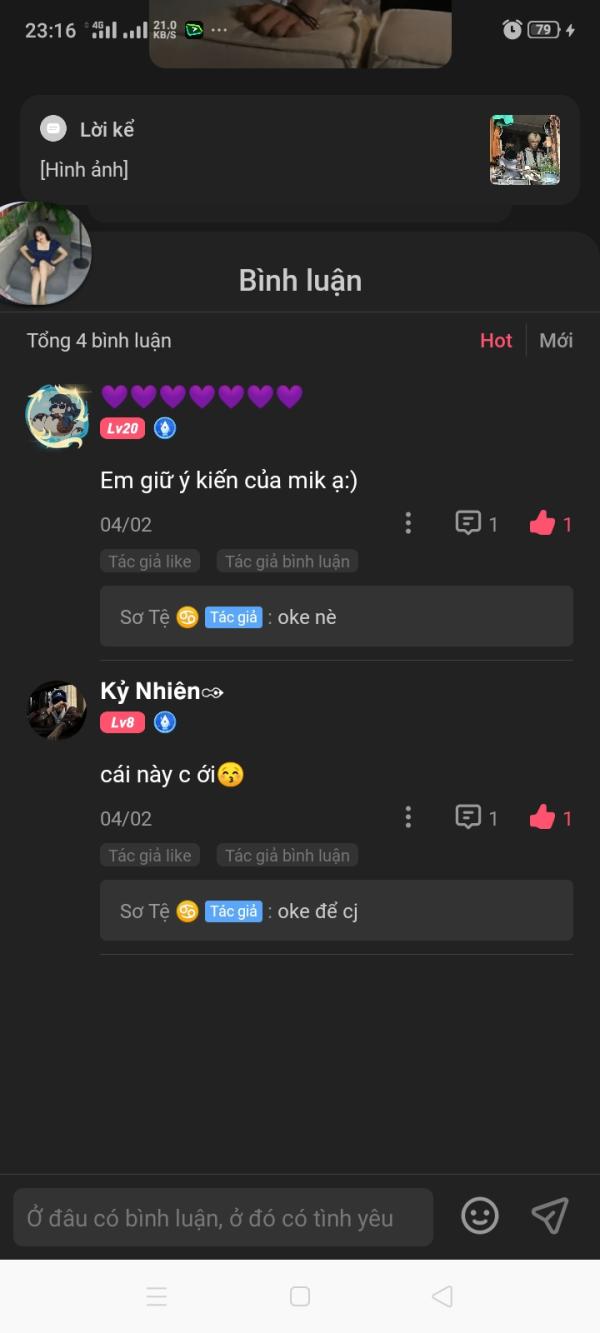Open Kỷ Nhiên's profile avatar
The height and width of the screenshot is (1333, 600).
pos(56,710)
